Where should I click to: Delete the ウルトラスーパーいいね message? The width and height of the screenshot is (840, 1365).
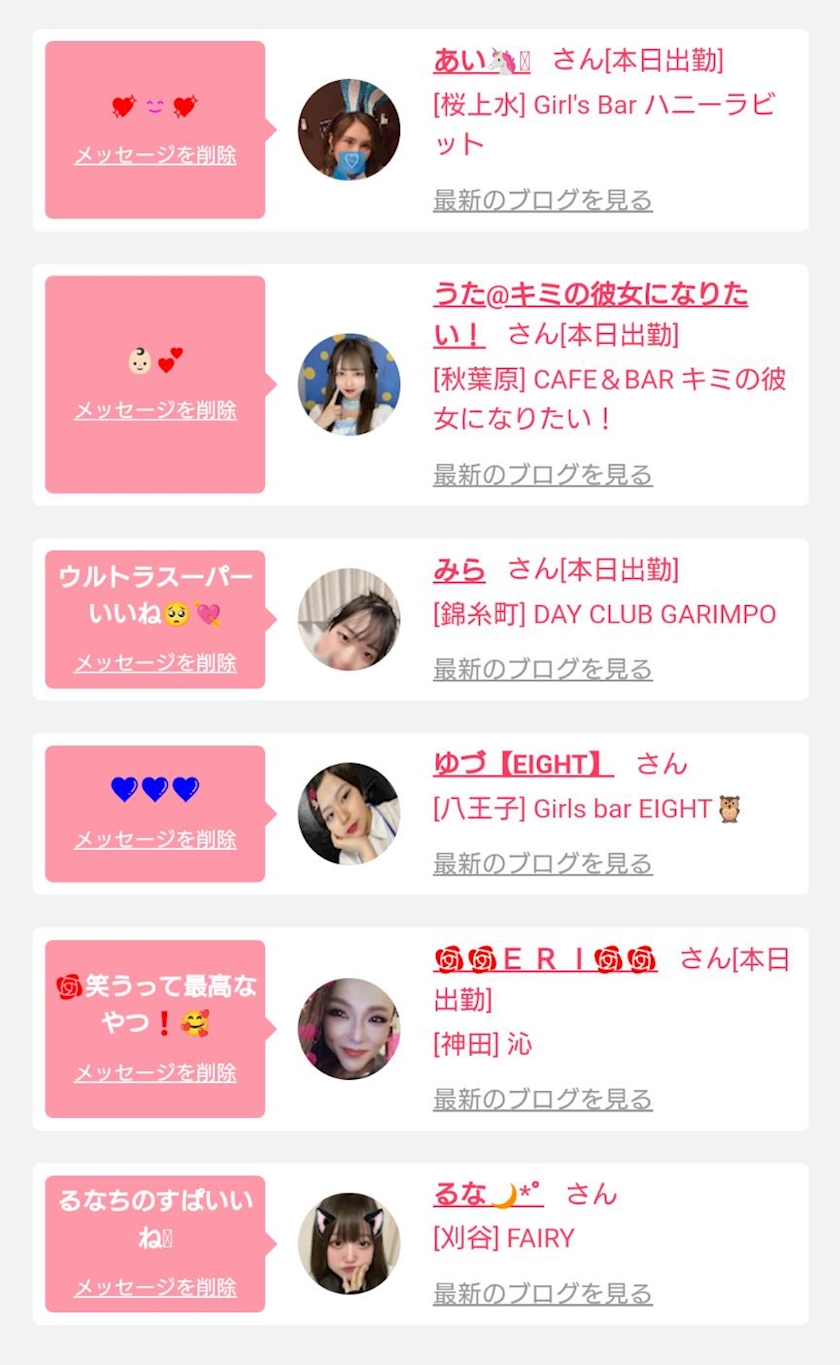click(x=155, y=663)
